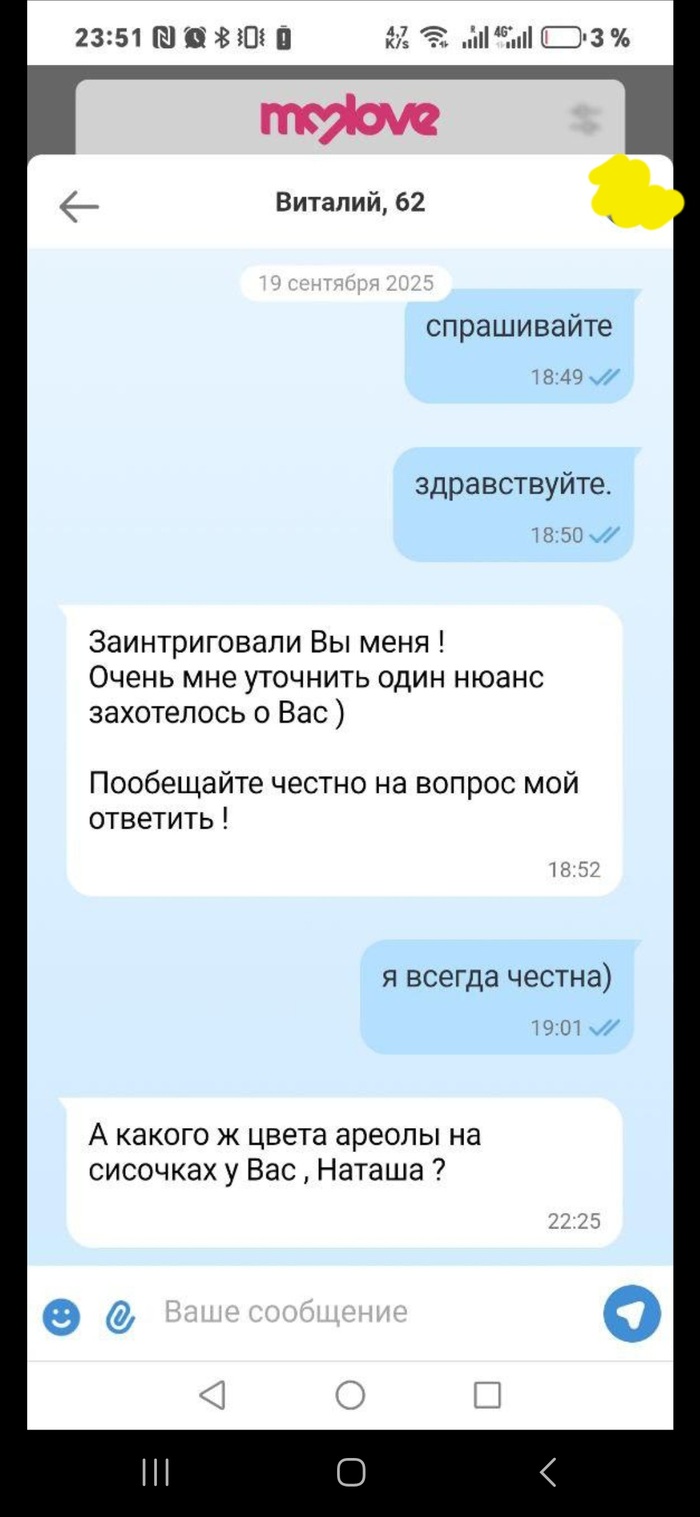
Task: Open the emoji picker
Action: tap(61, 1315)
